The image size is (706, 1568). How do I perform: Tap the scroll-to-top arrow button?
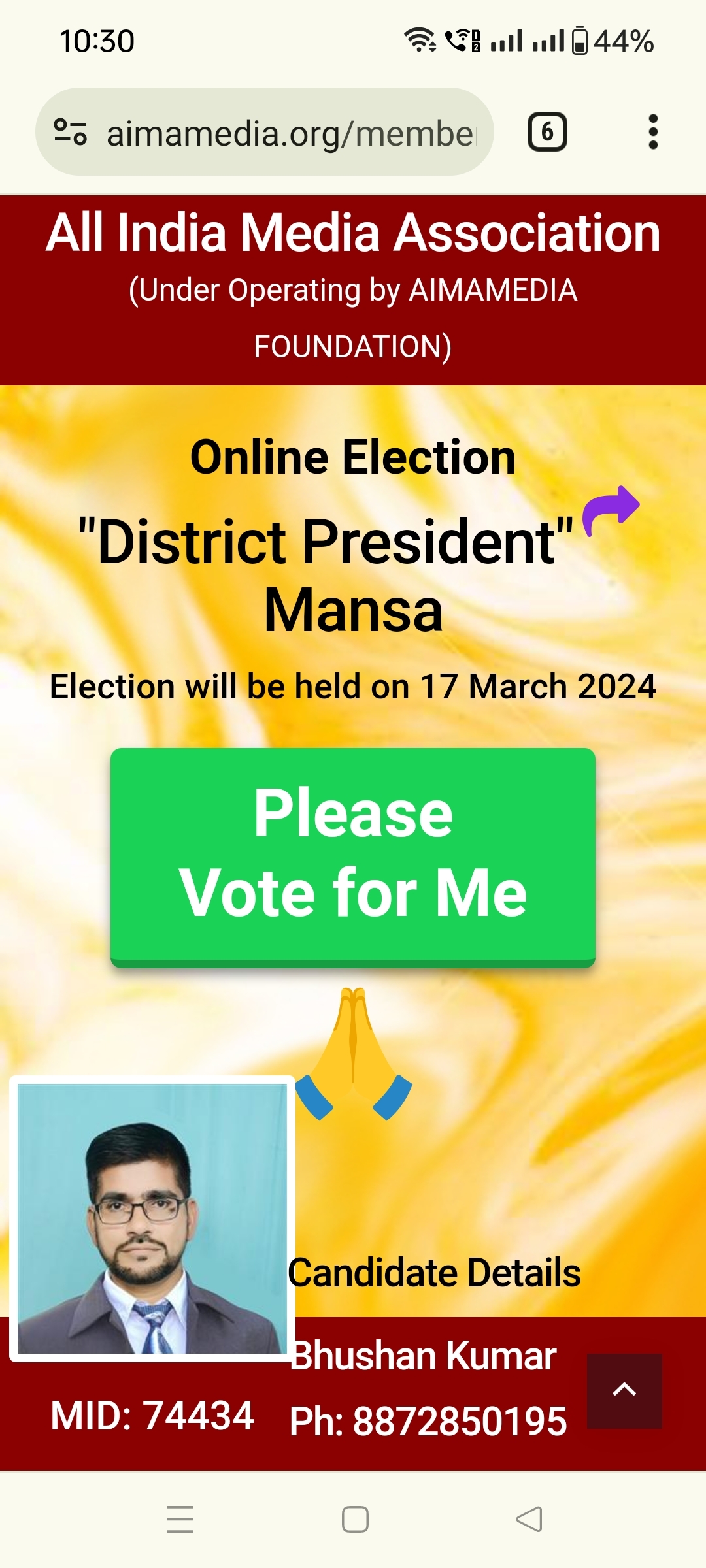tap(624, 1390)
